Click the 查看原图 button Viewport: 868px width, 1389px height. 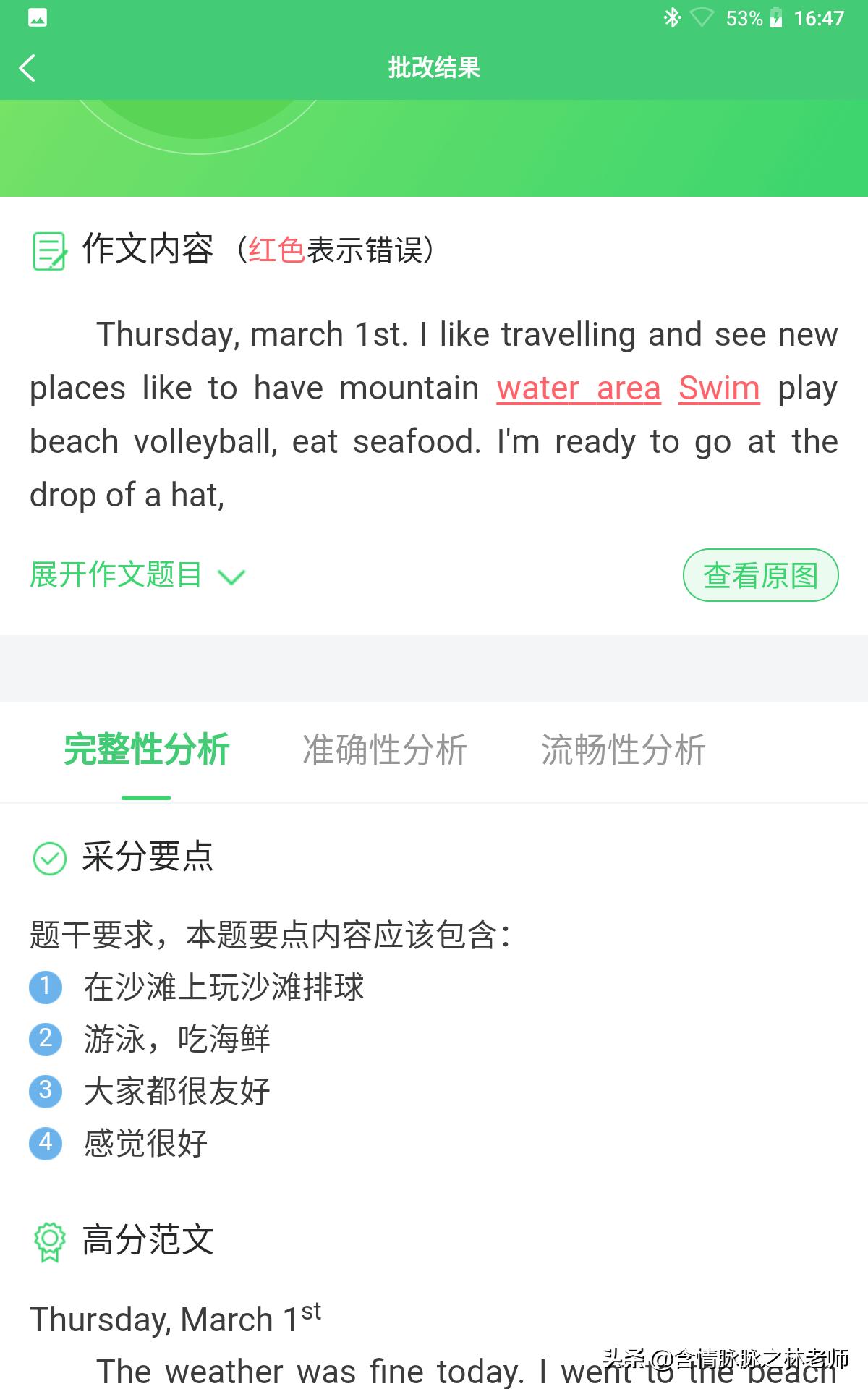click(x=760, y=576)
